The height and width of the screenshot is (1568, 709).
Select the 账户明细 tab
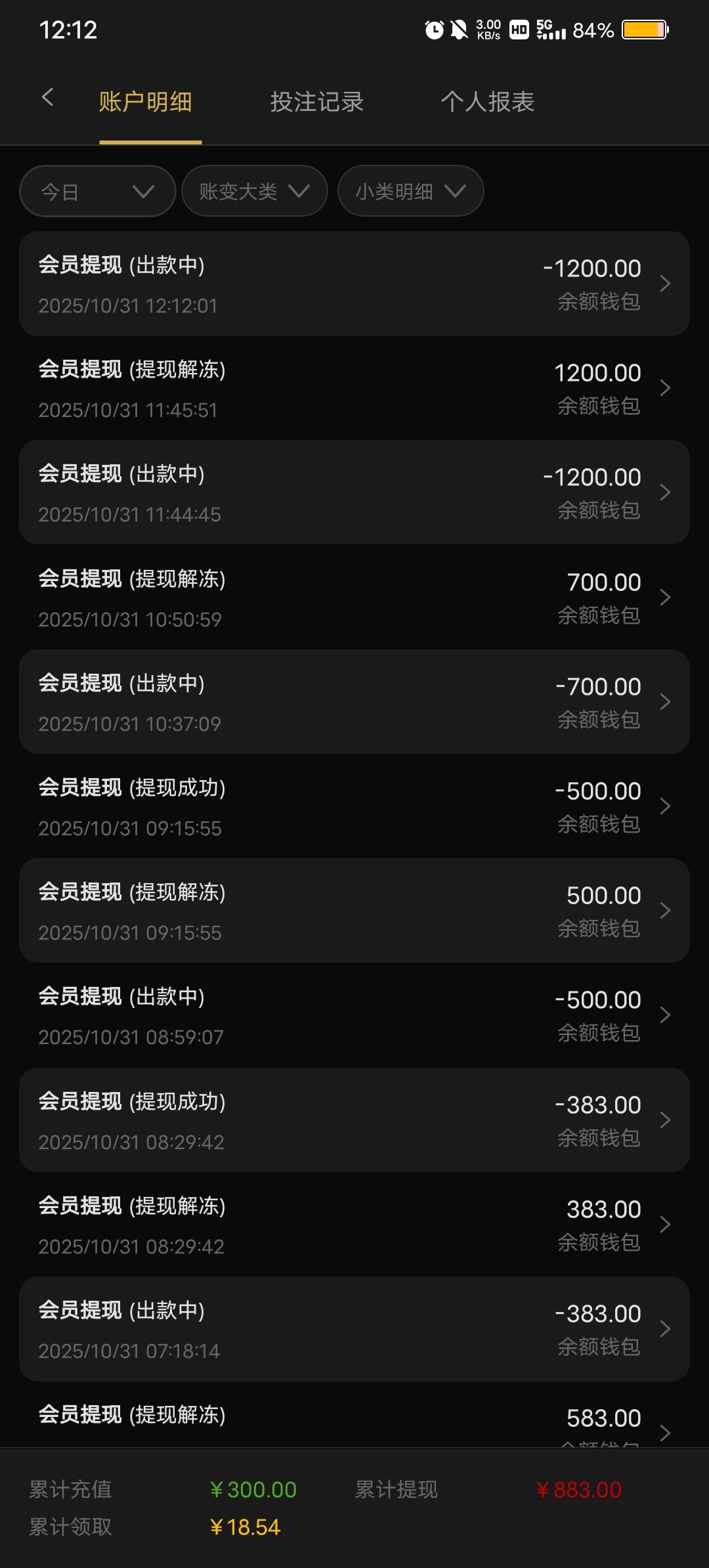tap(146, 102)
